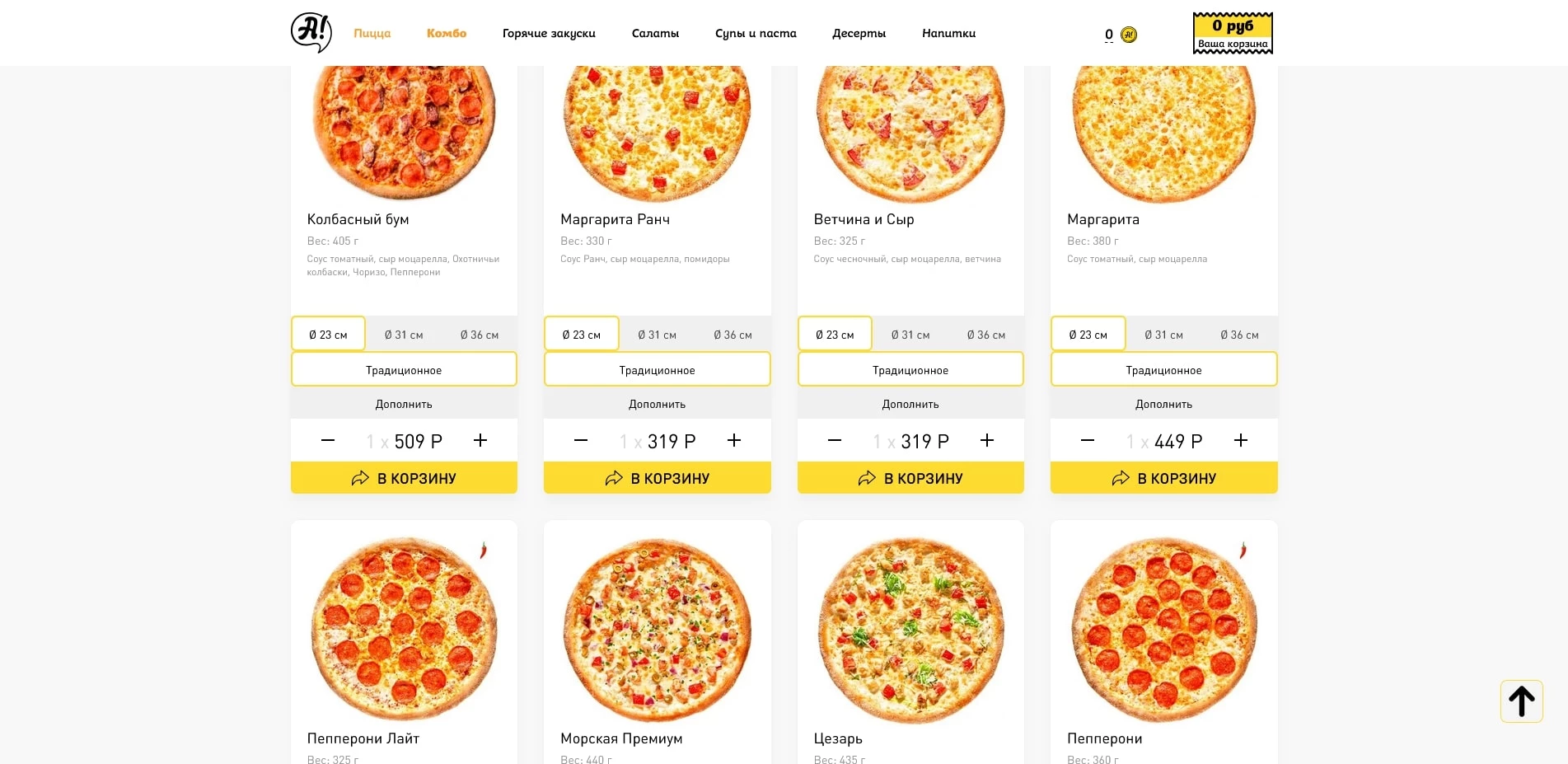Add Колбасный бум to the cart
This screenshot has height=764, width=1568.
[x=404, y=478]
